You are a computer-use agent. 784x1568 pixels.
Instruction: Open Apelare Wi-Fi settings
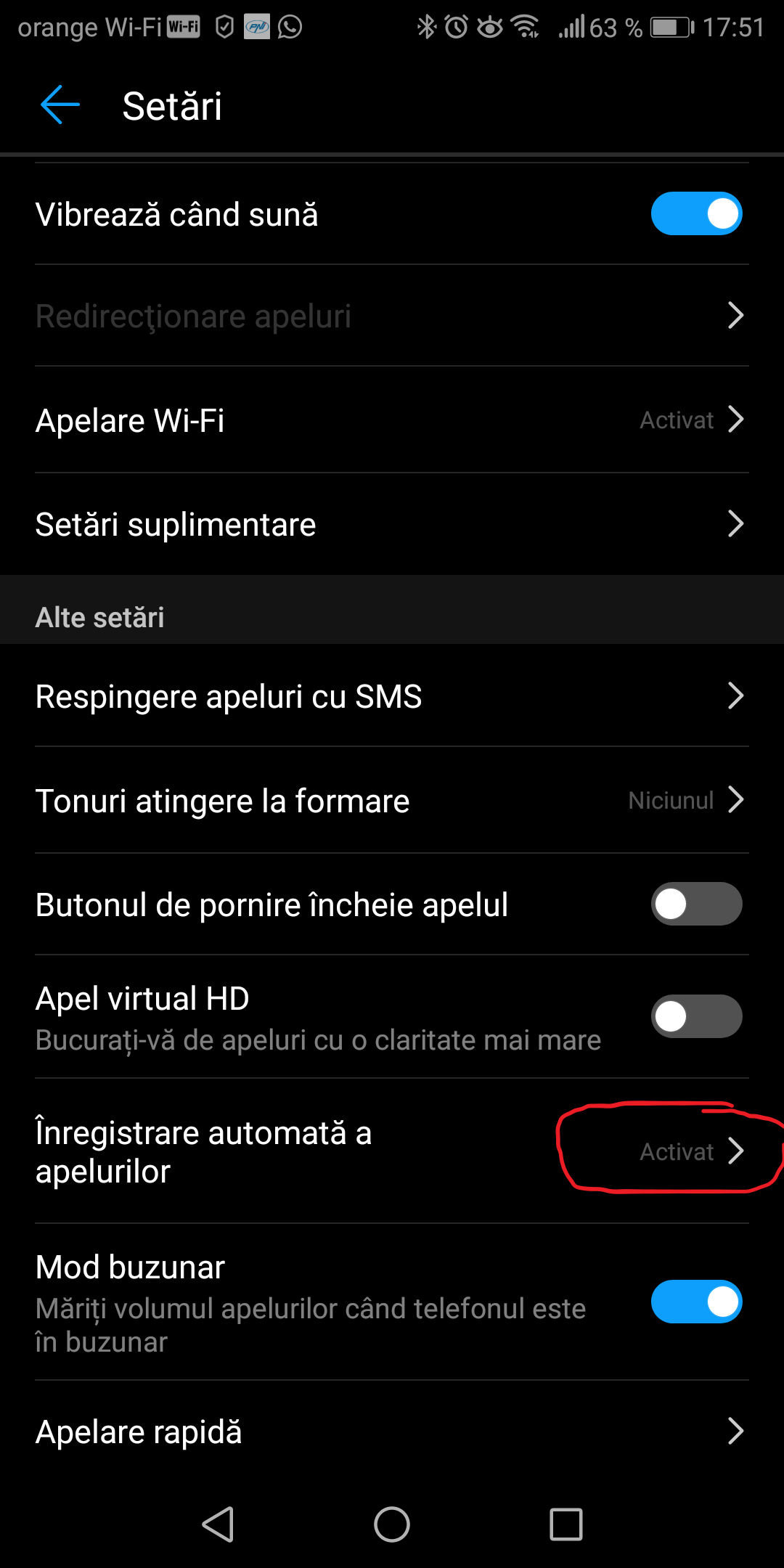tap(392, 420)
